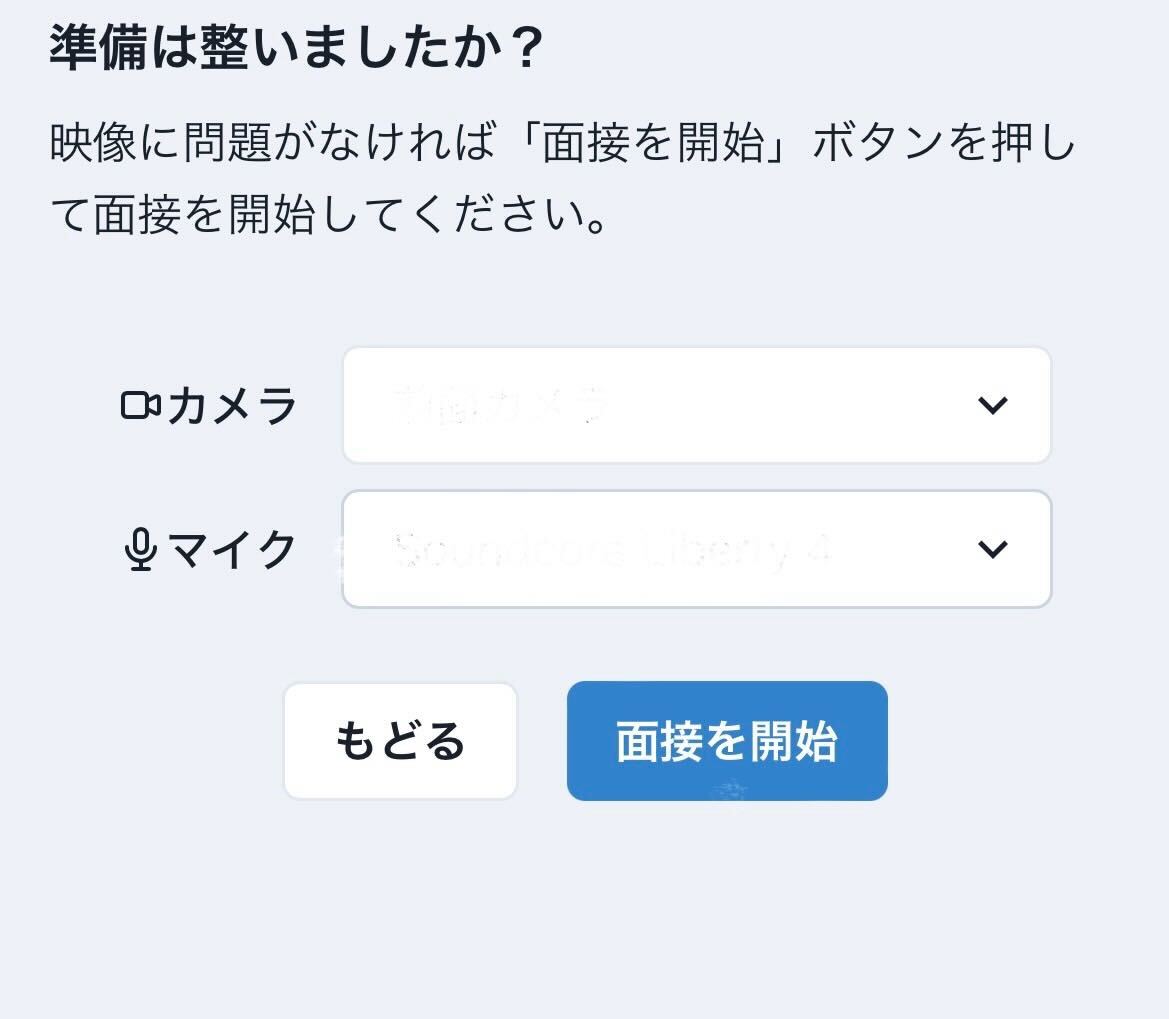The image size is (1169, 1019).
Task: Tap the もどる button
Action: click(400, 741)
